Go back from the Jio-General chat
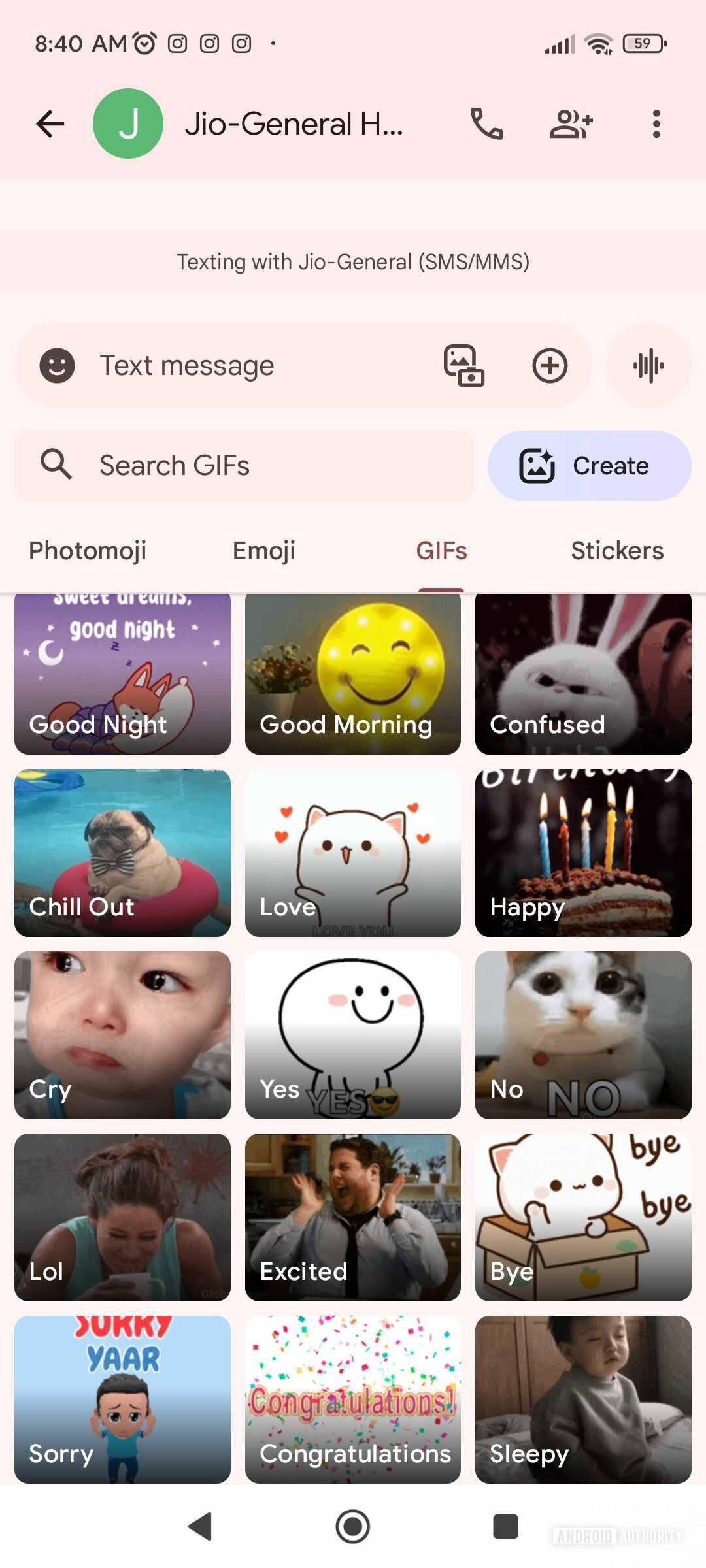Viewport: 706px width, 1568px height. click(x=50, y=123)
